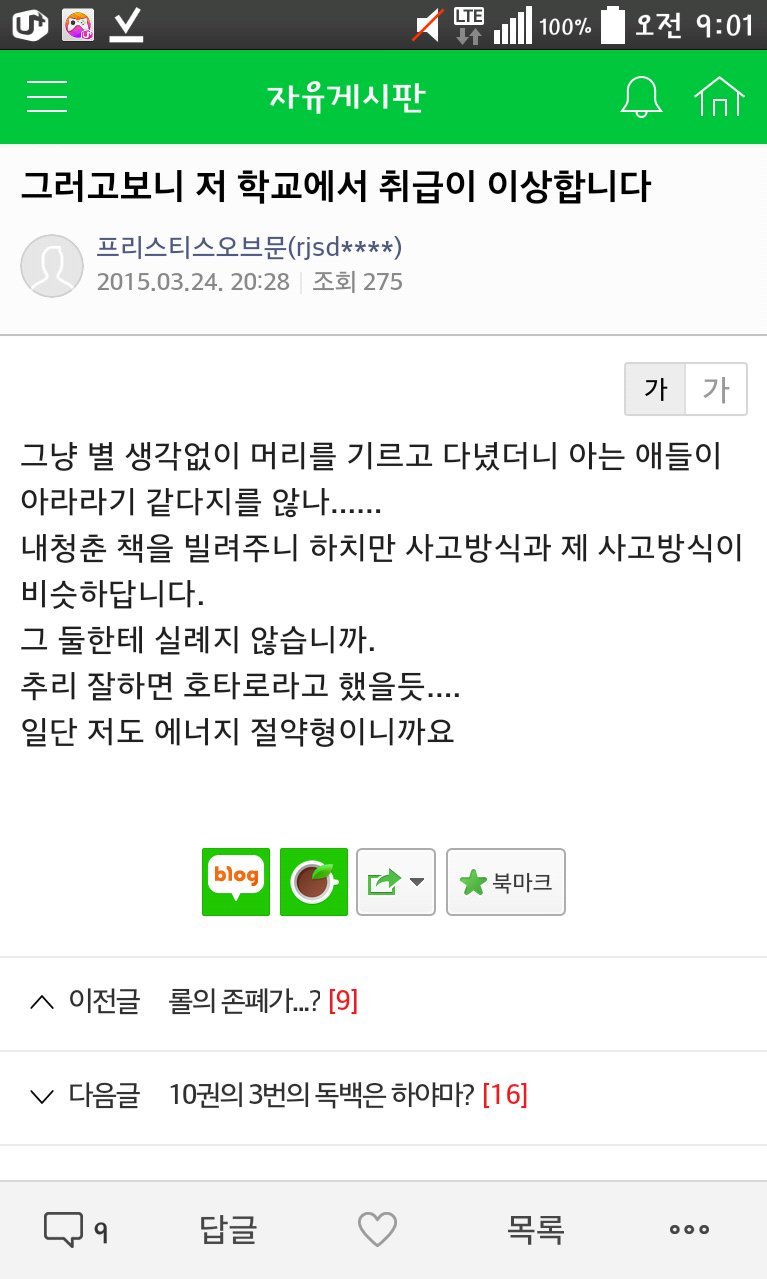Open more options with the ellipsis icon

point(689,1229)
